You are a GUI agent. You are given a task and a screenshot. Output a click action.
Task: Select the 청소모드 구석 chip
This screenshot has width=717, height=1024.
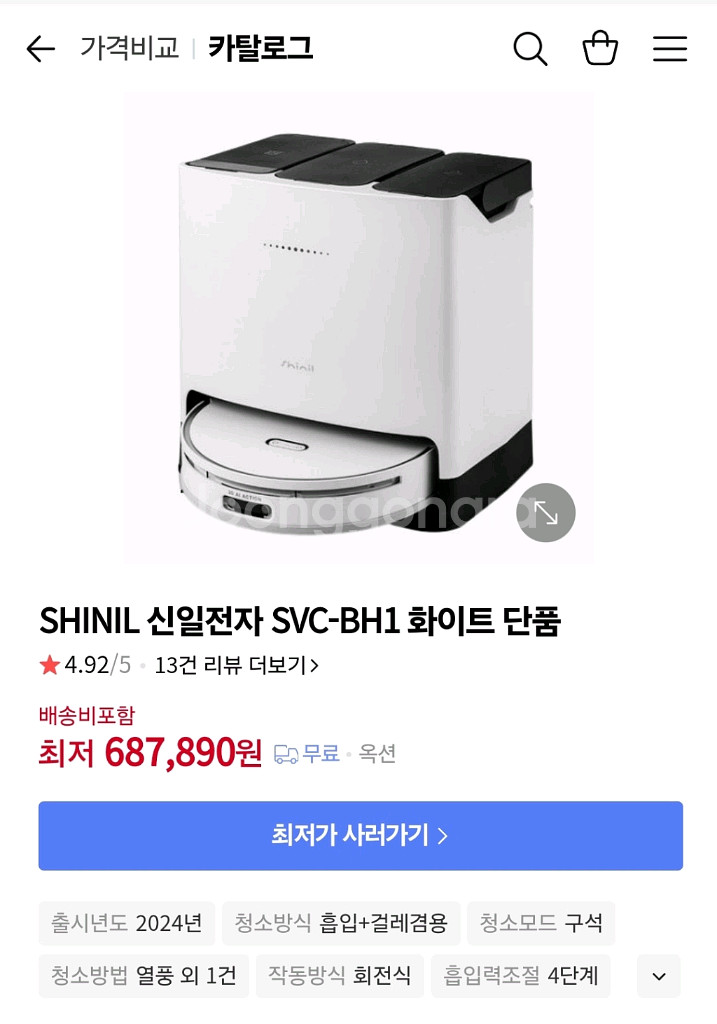point(541,923)
